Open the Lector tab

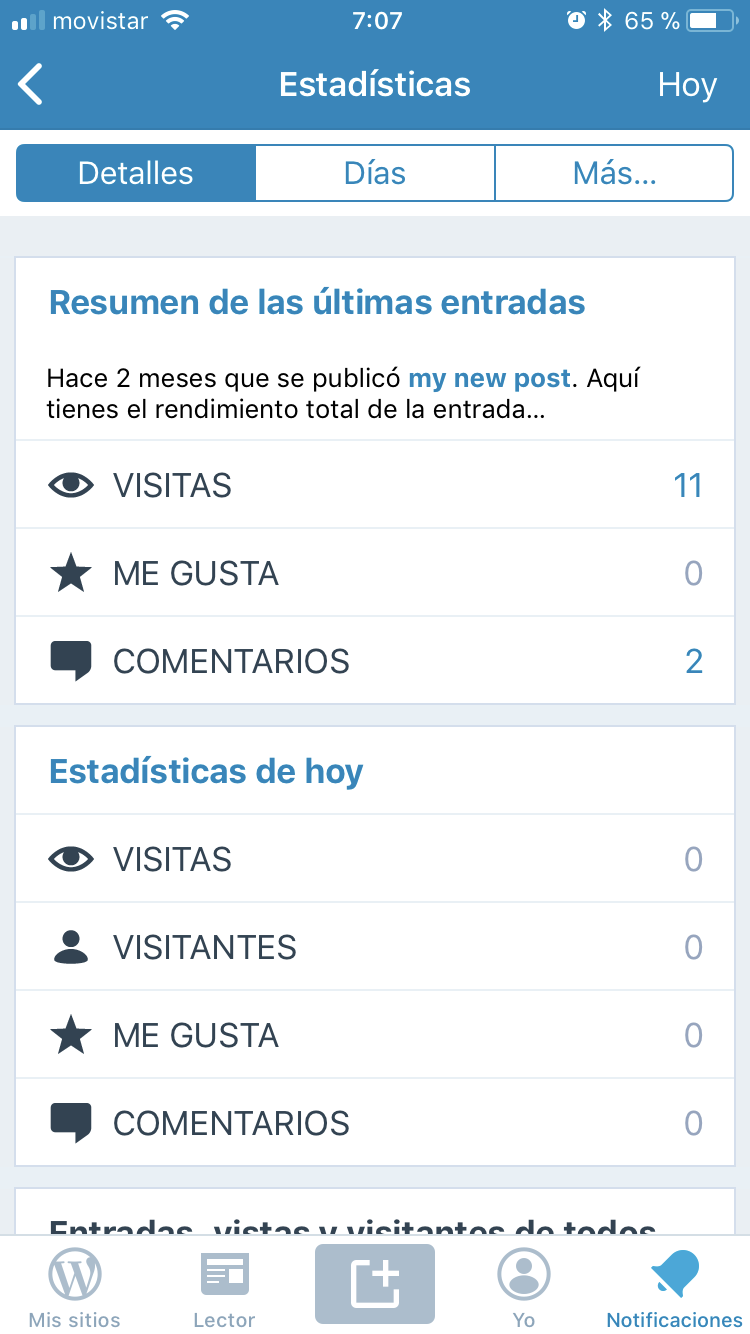(x=224, y=1287)
